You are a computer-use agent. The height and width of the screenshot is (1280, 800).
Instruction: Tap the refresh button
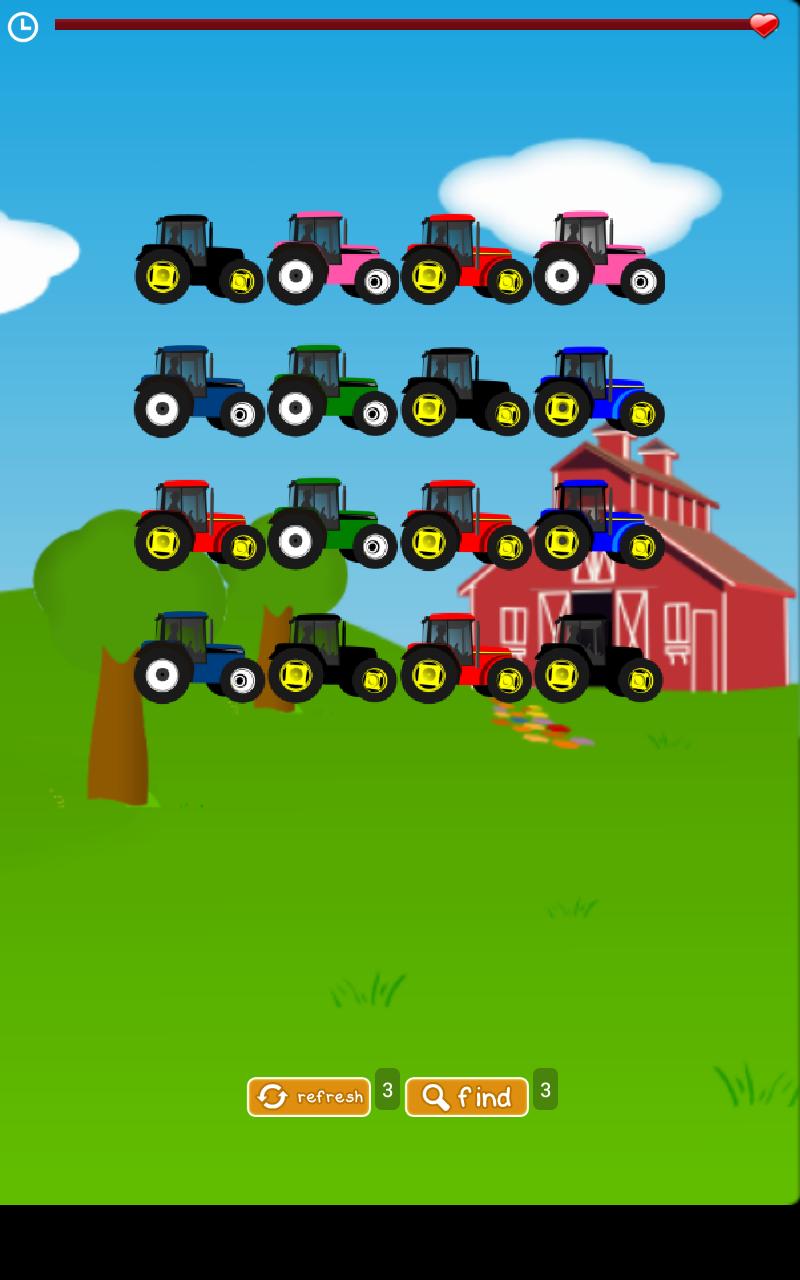[309, 1097]
